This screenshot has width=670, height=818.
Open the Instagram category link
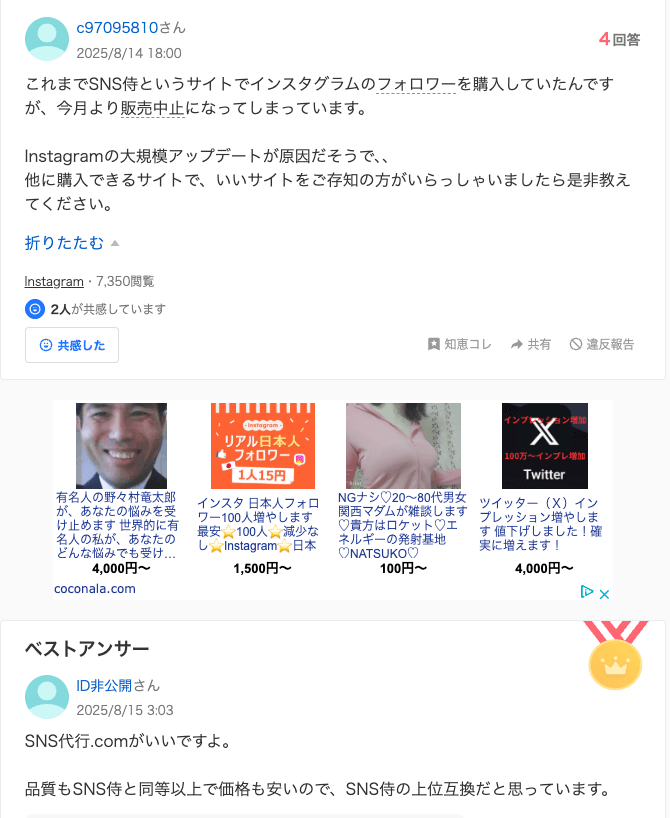point(54,282)
